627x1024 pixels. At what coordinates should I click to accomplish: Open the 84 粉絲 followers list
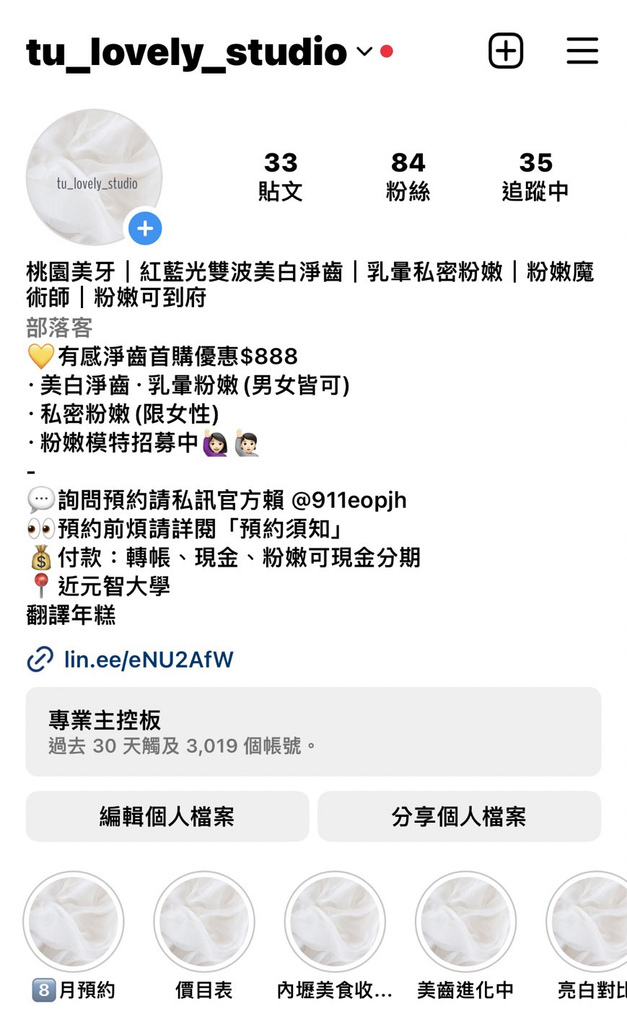[408, 176]
